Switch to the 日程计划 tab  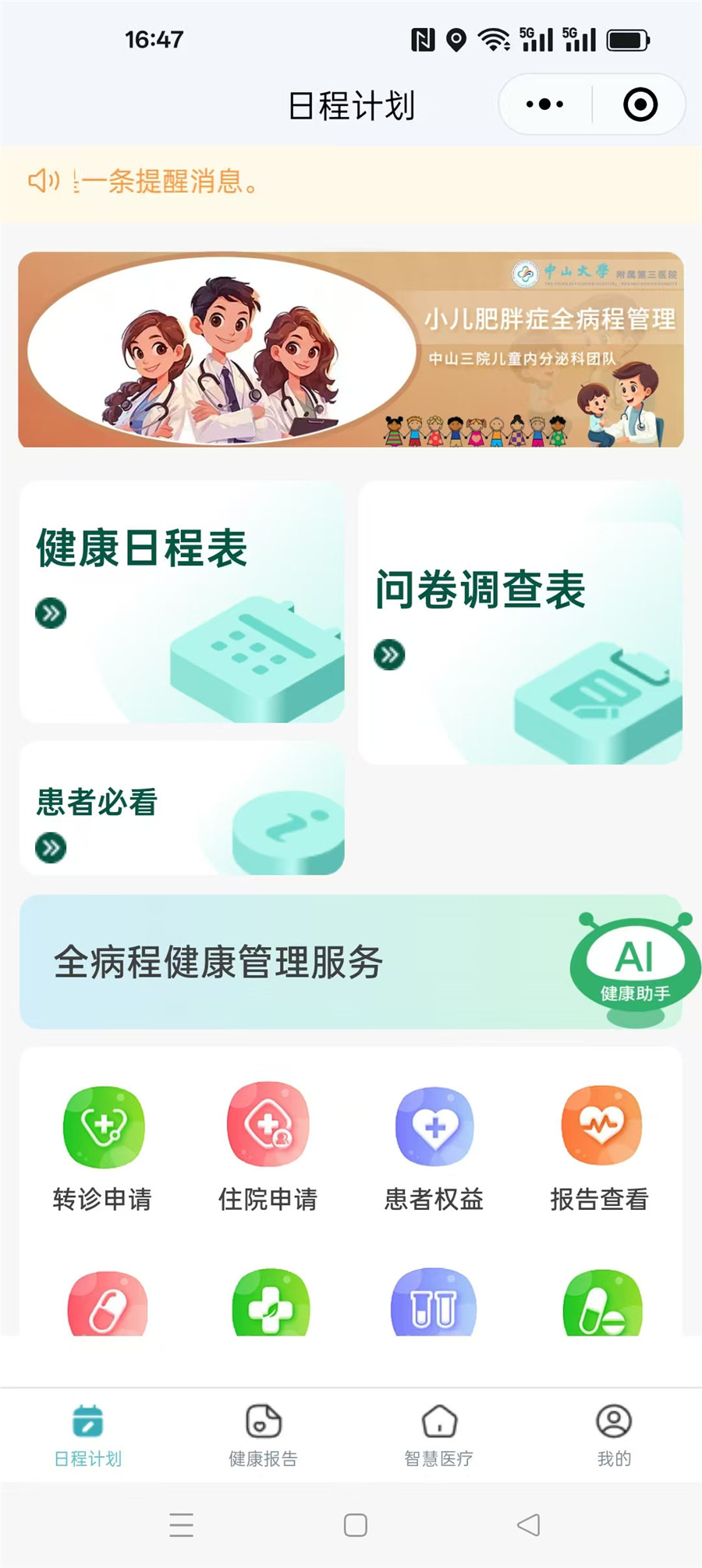pyautogui.click(x=88, y=1436)
